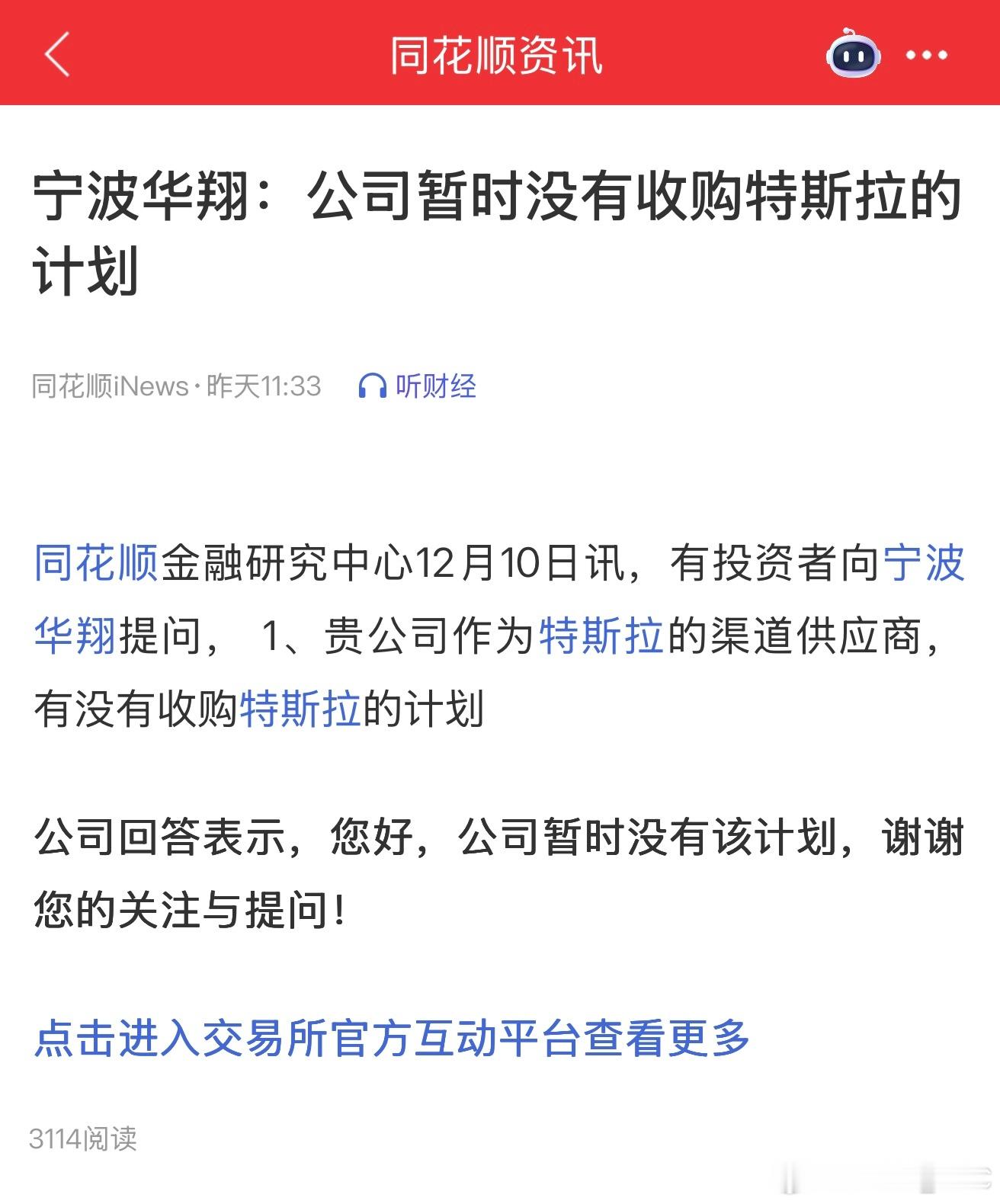Image resolution: width=1000 pixels, height=1204 pixels.
Task: Open the more options ••• menu
Action: point(927,54)
